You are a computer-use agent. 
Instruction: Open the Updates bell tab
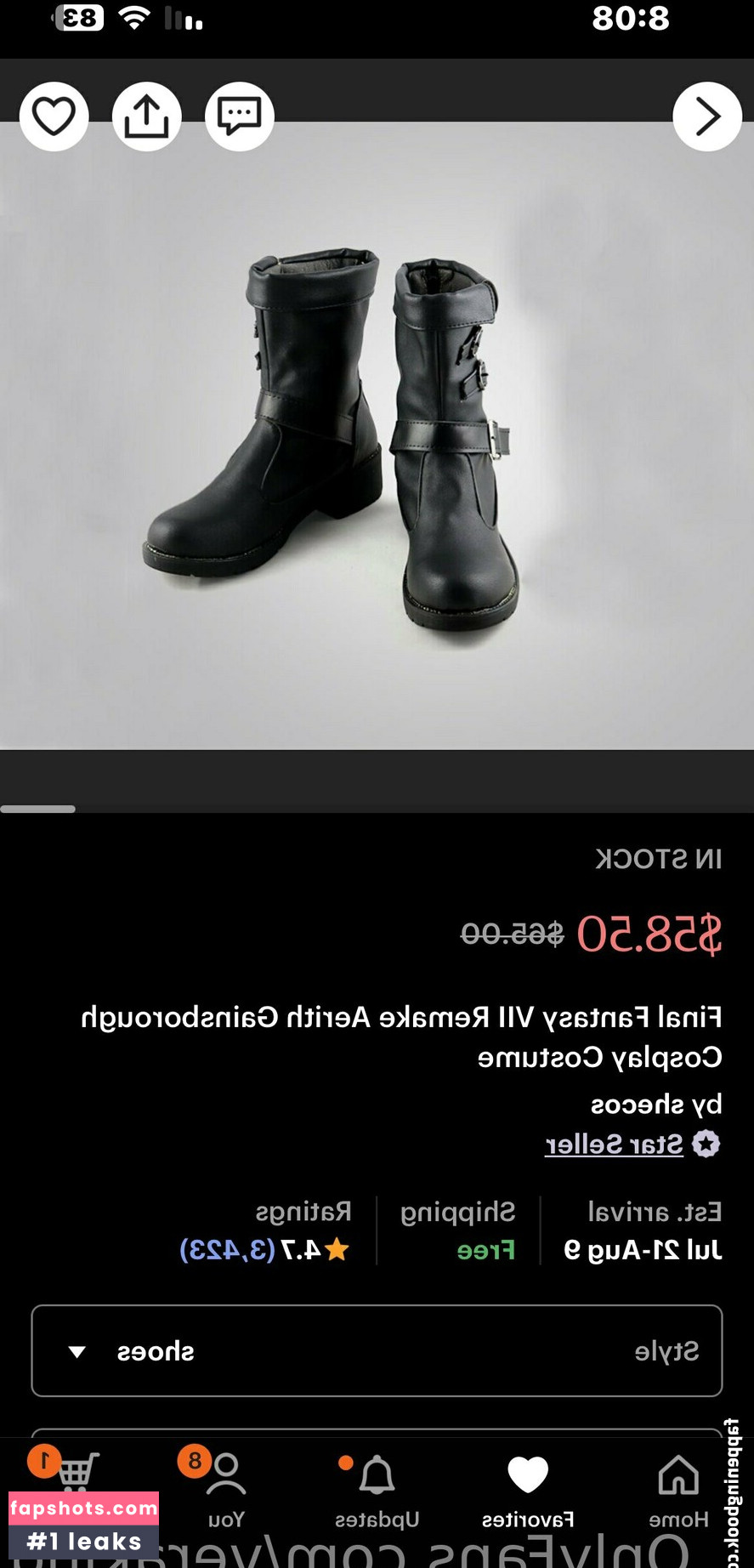pyautogui.click(x=377, y=1490)
